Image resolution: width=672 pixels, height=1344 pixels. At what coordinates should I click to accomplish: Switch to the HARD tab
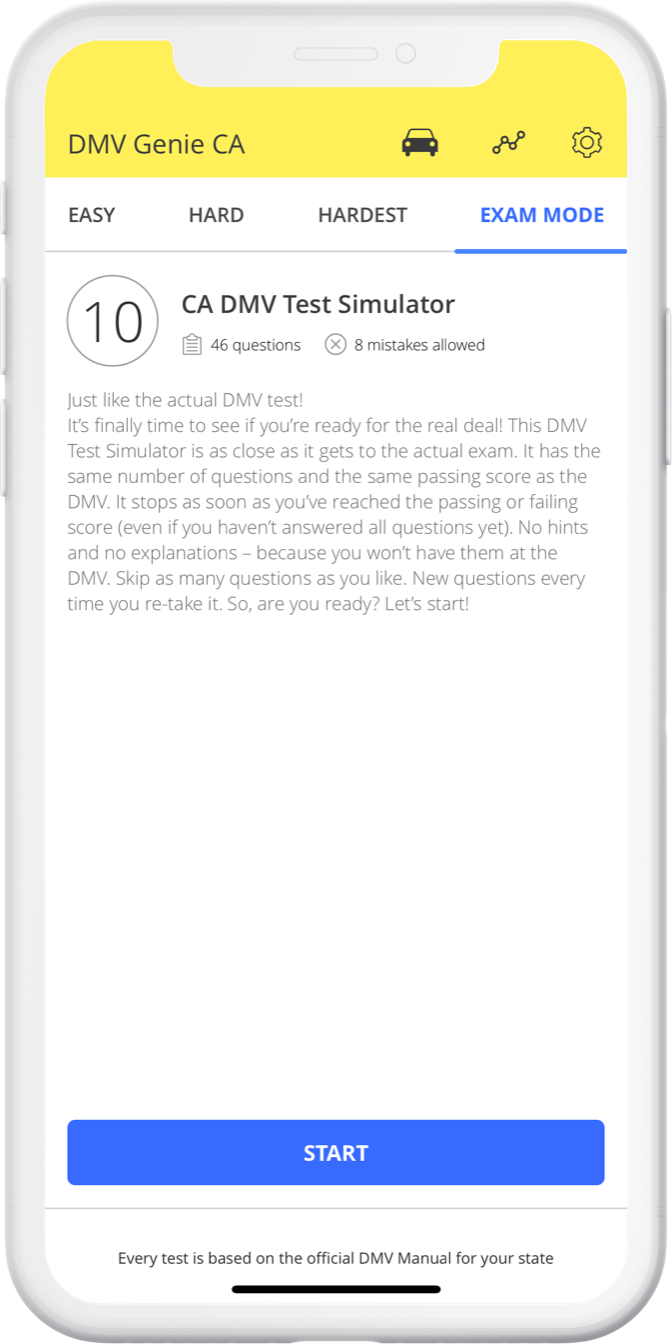(x=216, y=215)
